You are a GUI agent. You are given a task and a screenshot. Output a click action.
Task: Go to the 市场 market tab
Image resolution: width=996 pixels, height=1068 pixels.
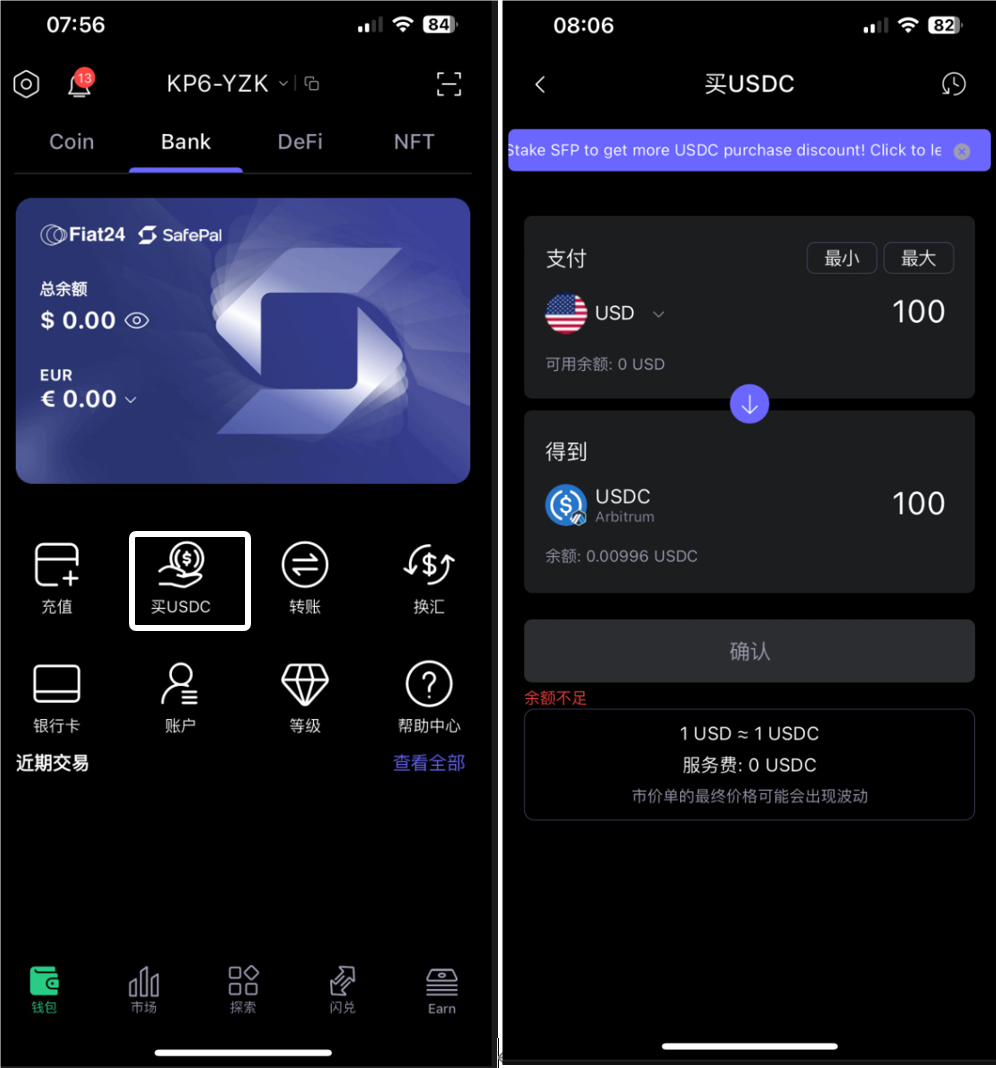click(x=144, y=989)
